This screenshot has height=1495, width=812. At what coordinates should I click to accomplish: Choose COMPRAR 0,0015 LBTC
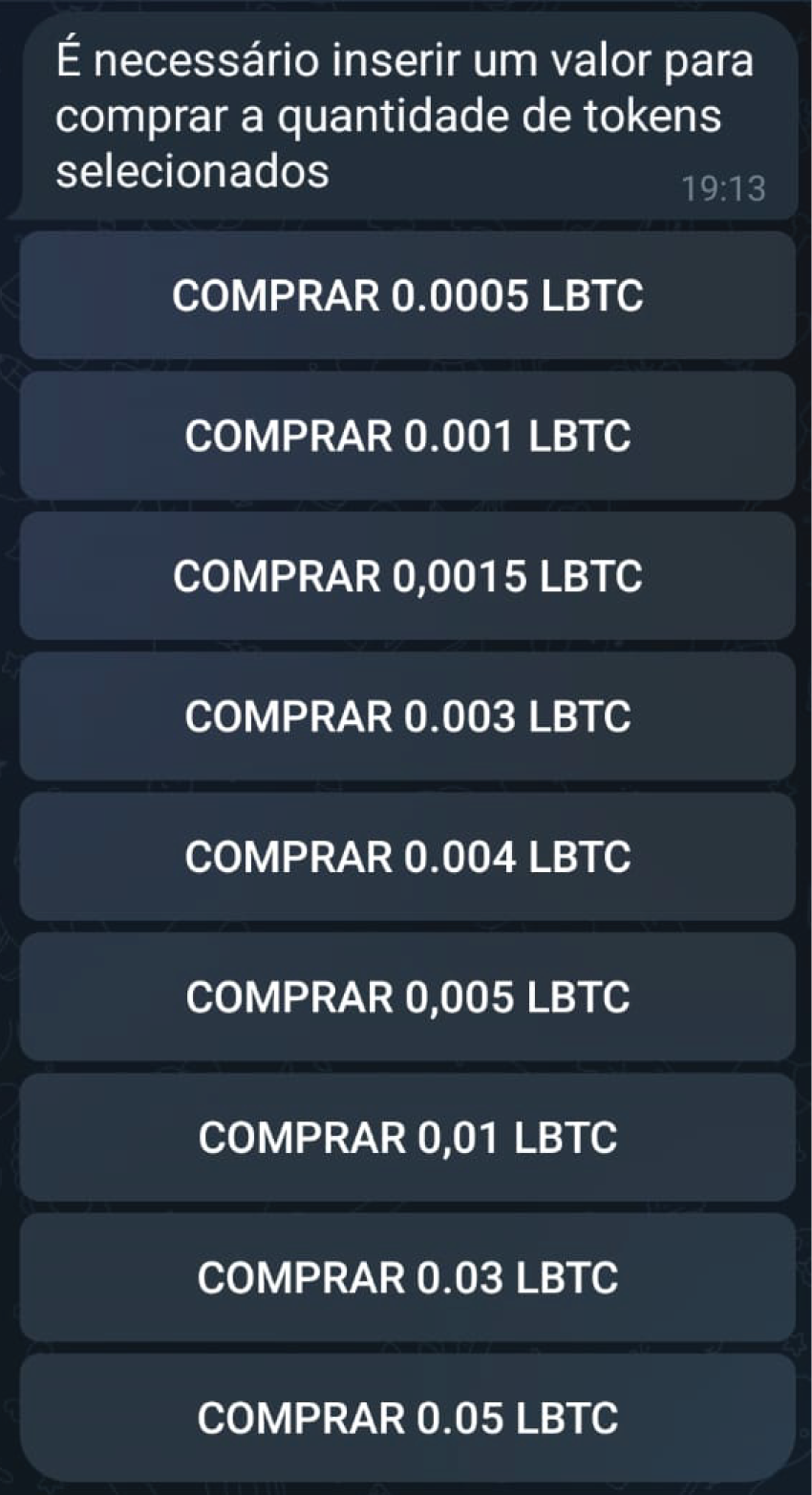(x=407, y=576)
